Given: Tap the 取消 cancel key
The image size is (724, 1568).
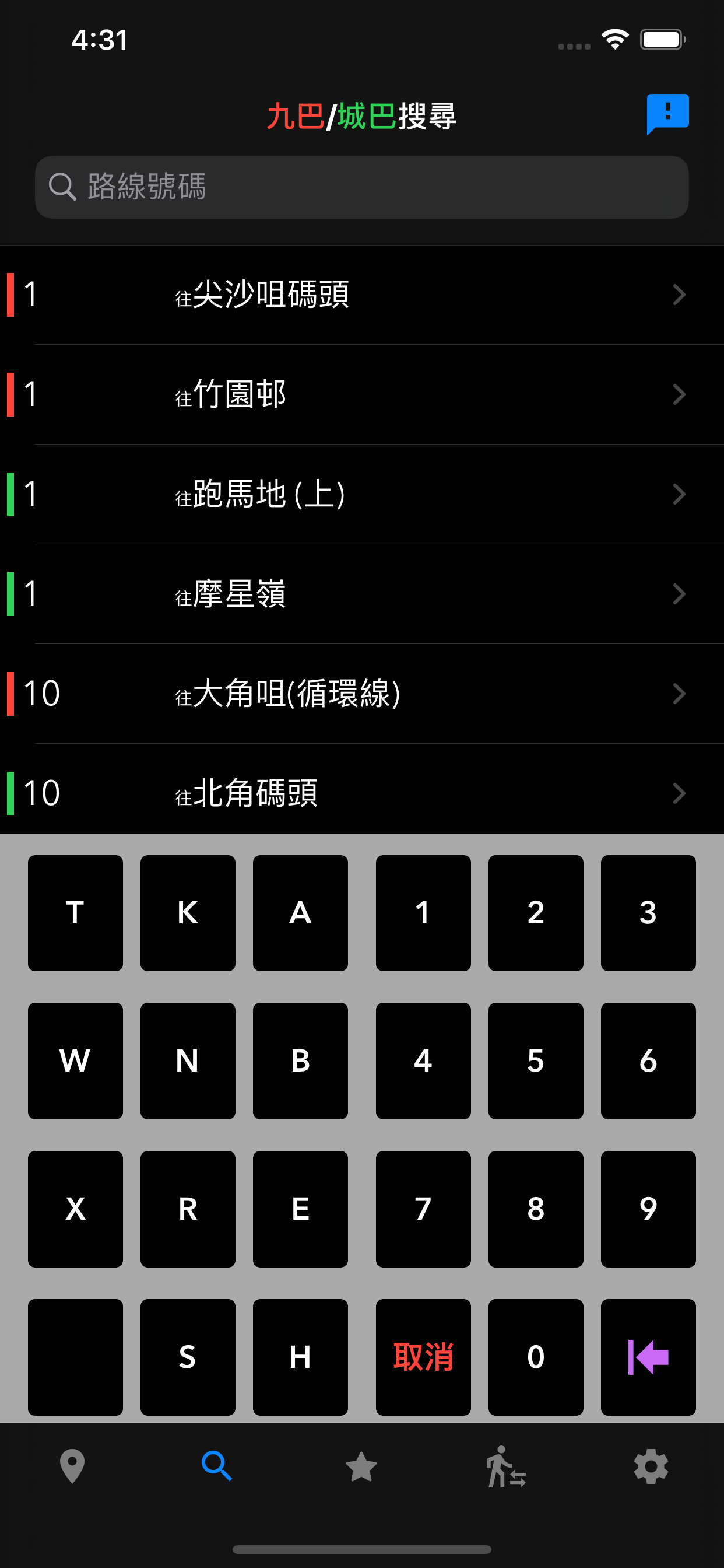Looking at the screenshot, I should tap(423, 1356).
